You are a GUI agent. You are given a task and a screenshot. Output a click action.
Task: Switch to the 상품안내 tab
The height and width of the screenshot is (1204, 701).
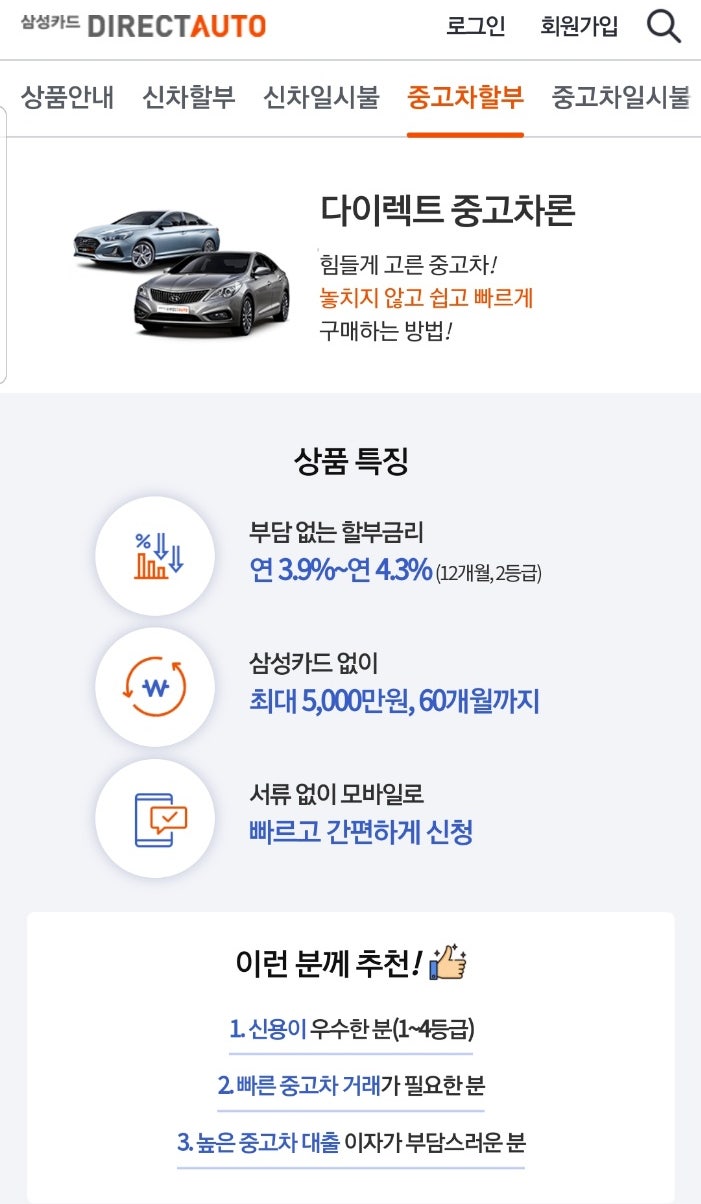68,98
